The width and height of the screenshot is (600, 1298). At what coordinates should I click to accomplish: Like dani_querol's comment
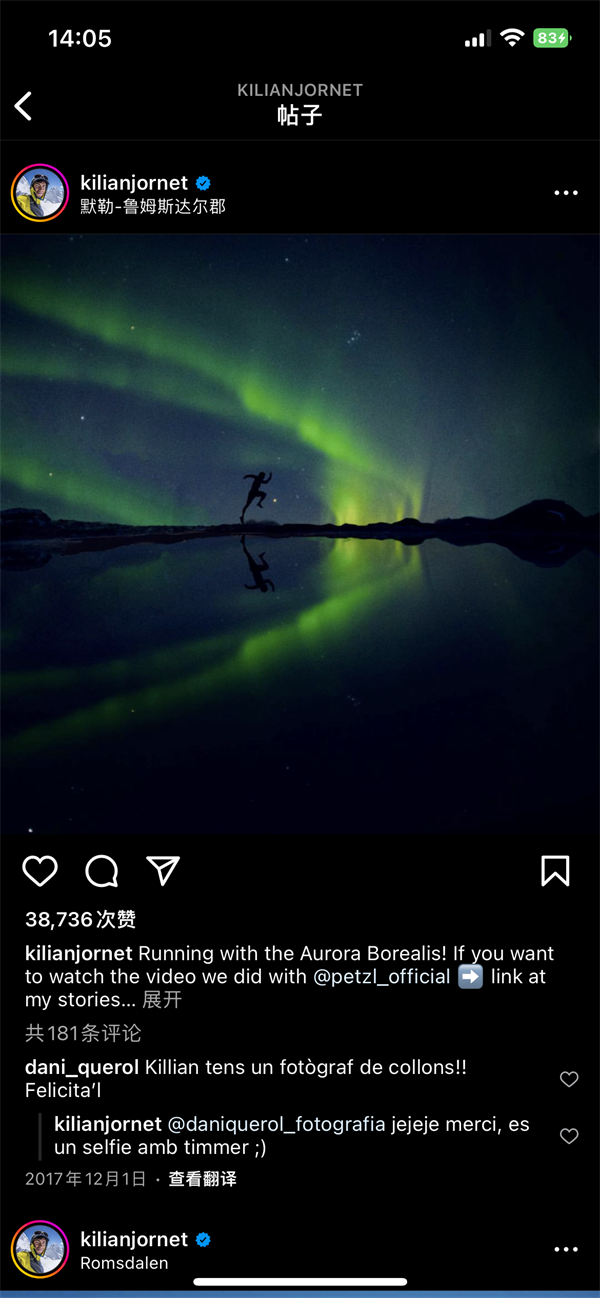[x=569, y=1079]
